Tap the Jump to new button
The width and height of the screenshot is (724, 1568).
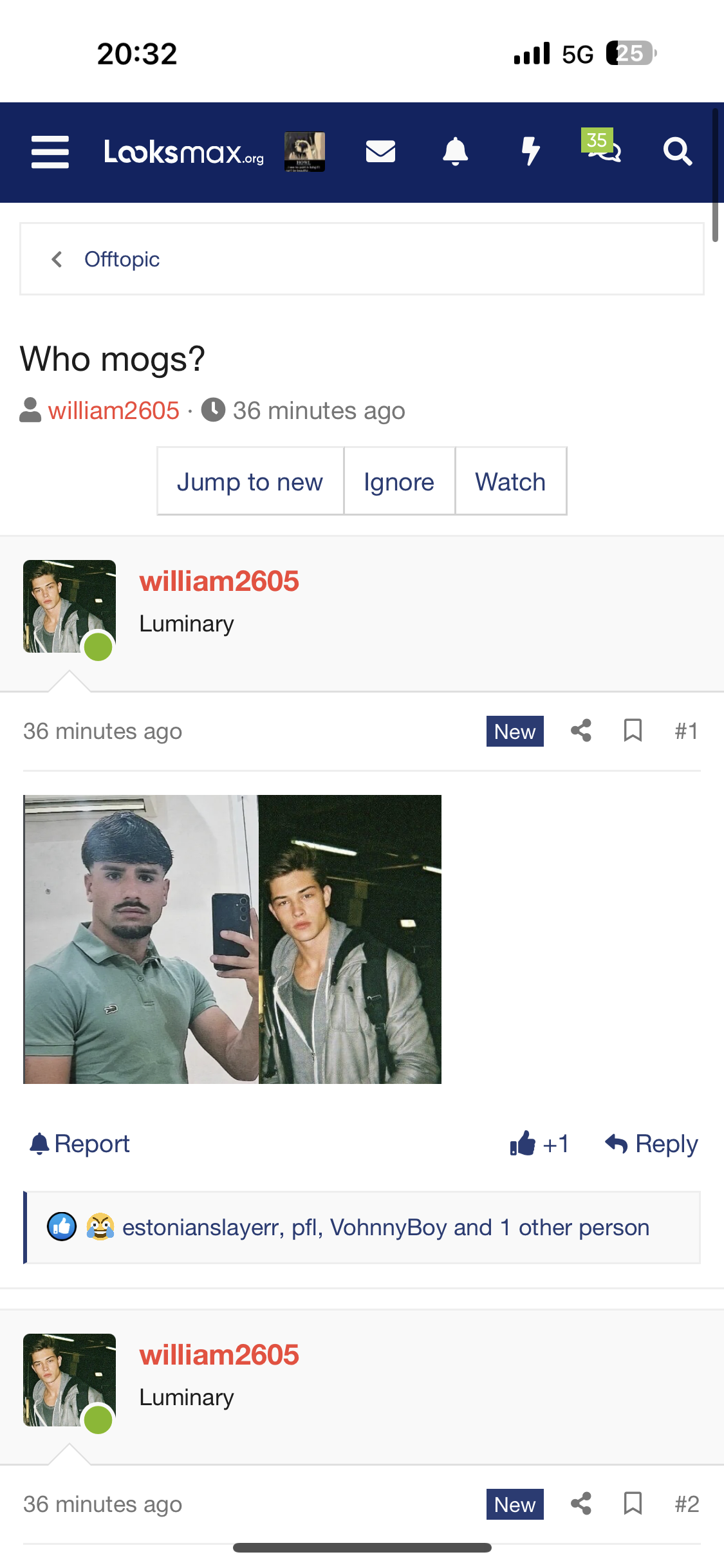click(250, 481)
